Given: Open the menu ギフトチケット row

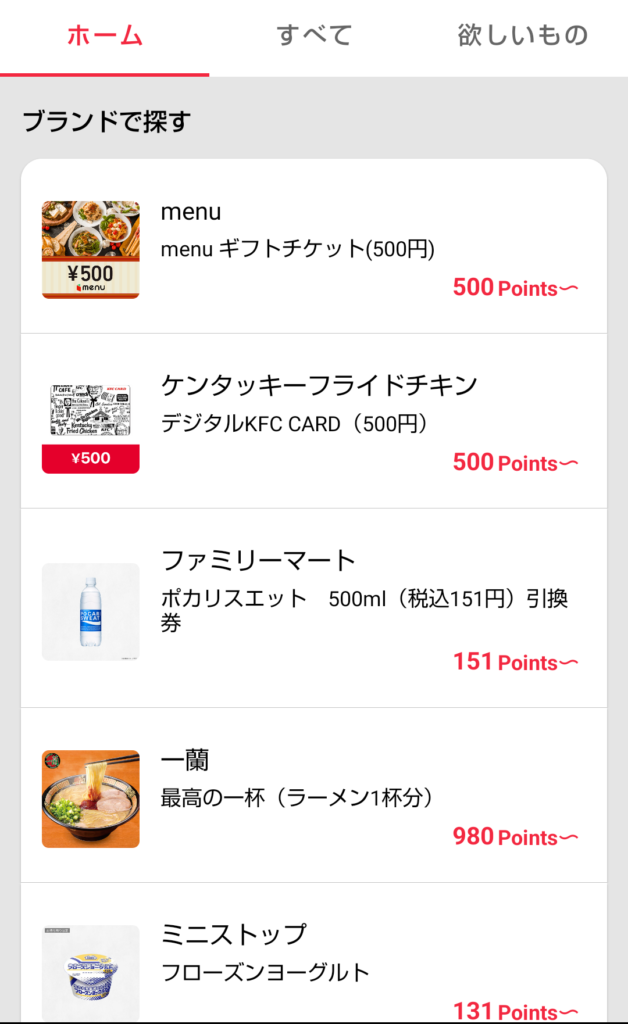Looking at the screenshot, I should [x=314, y=248].
